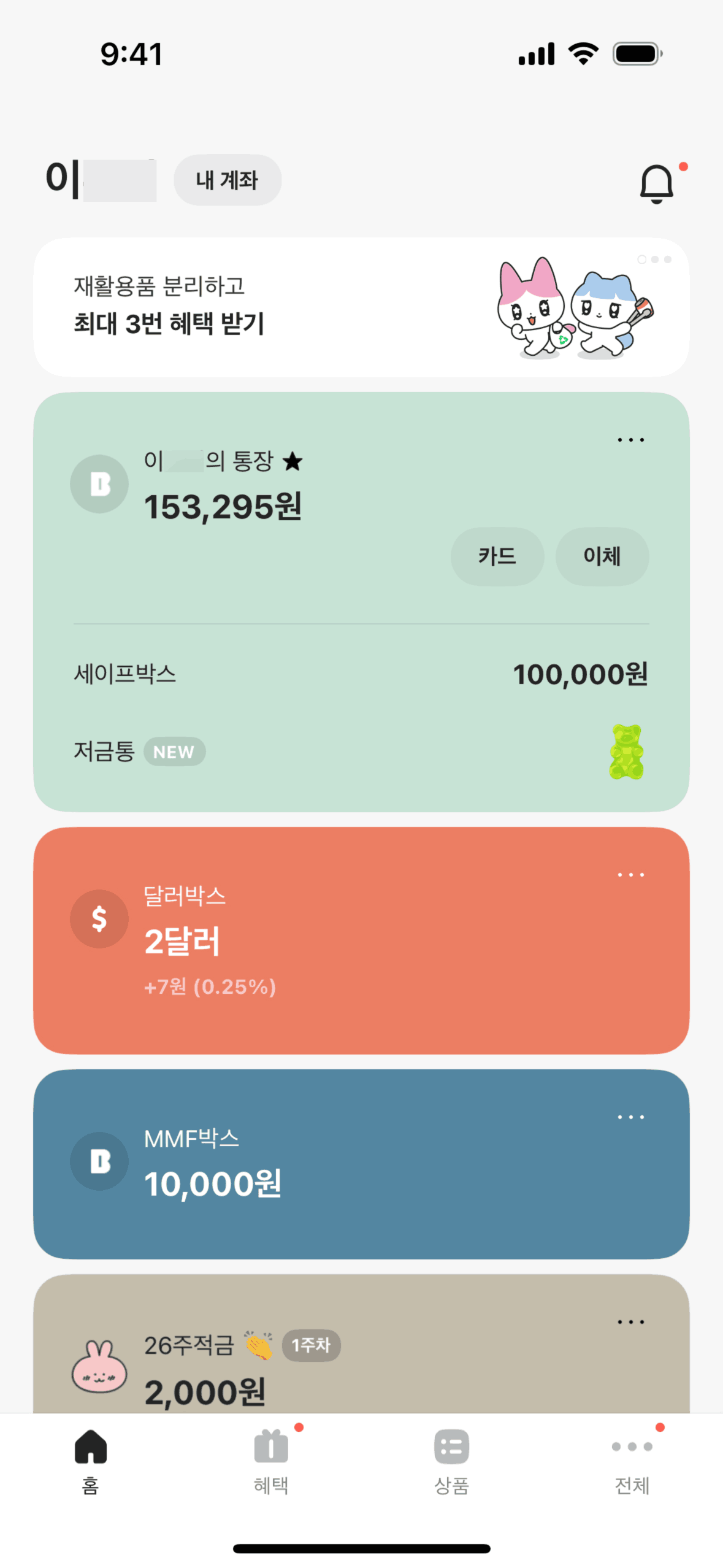Open the 저금통 row

pos(361,751)
